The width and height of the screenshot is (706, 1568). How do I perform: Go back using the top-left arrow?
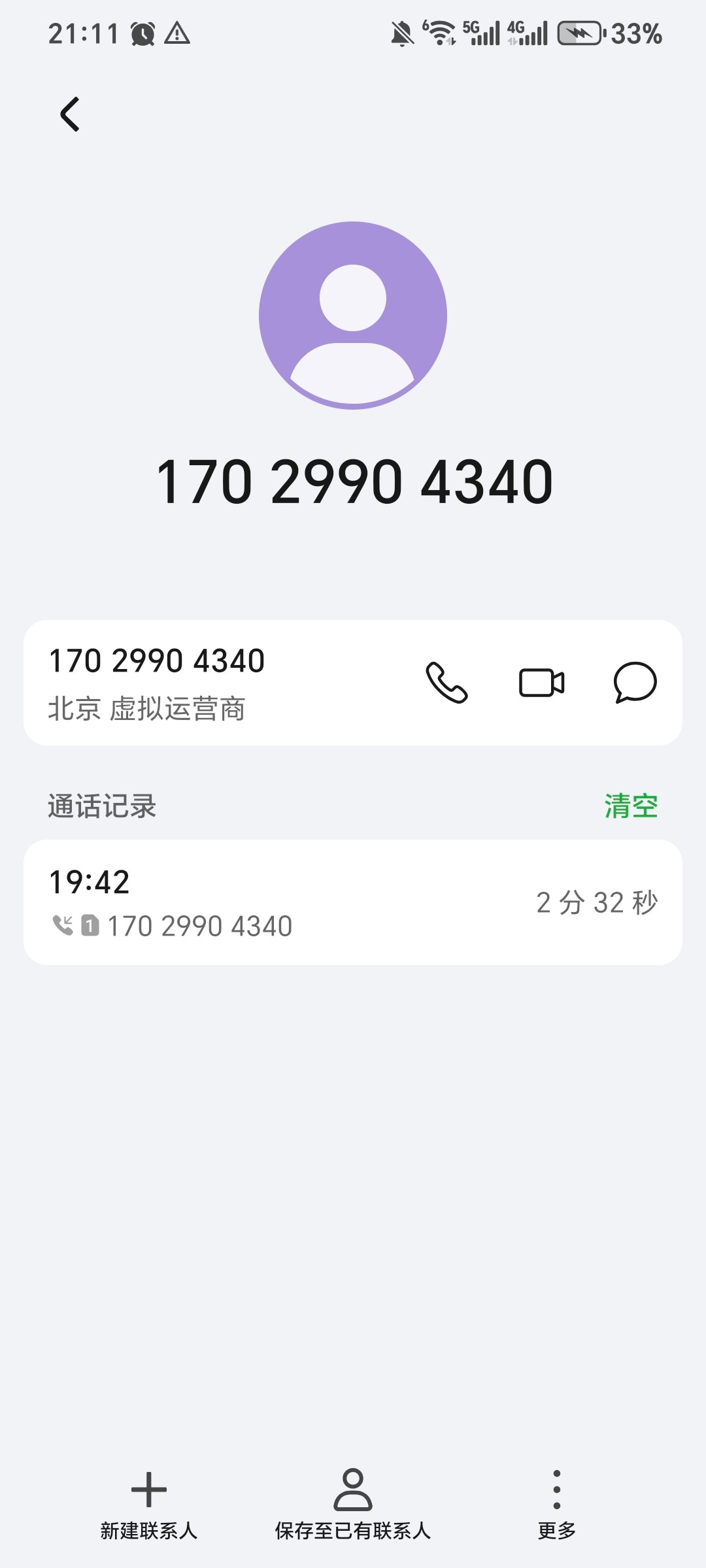coord(70,114)
